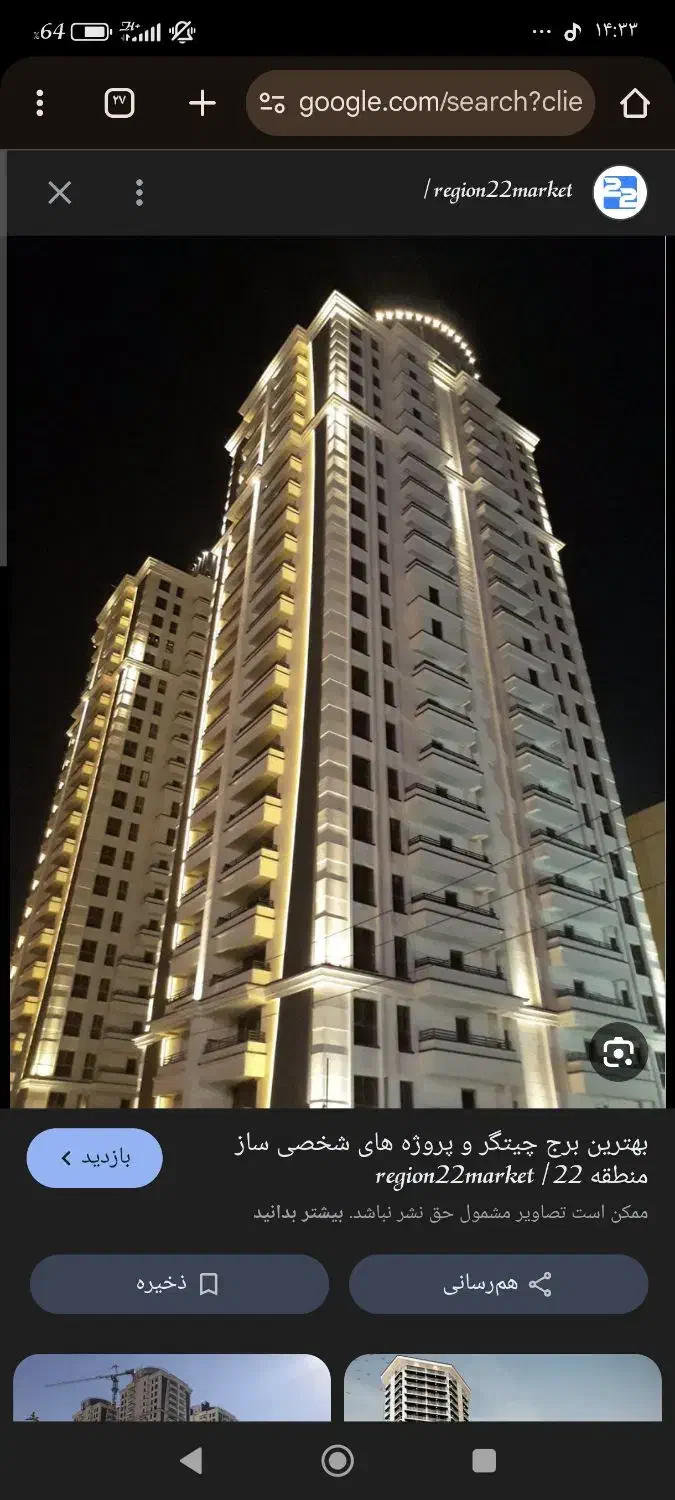Search this image with Google Lens
The height and width of the screenshot is (1500, 675).
[618, 1052]
